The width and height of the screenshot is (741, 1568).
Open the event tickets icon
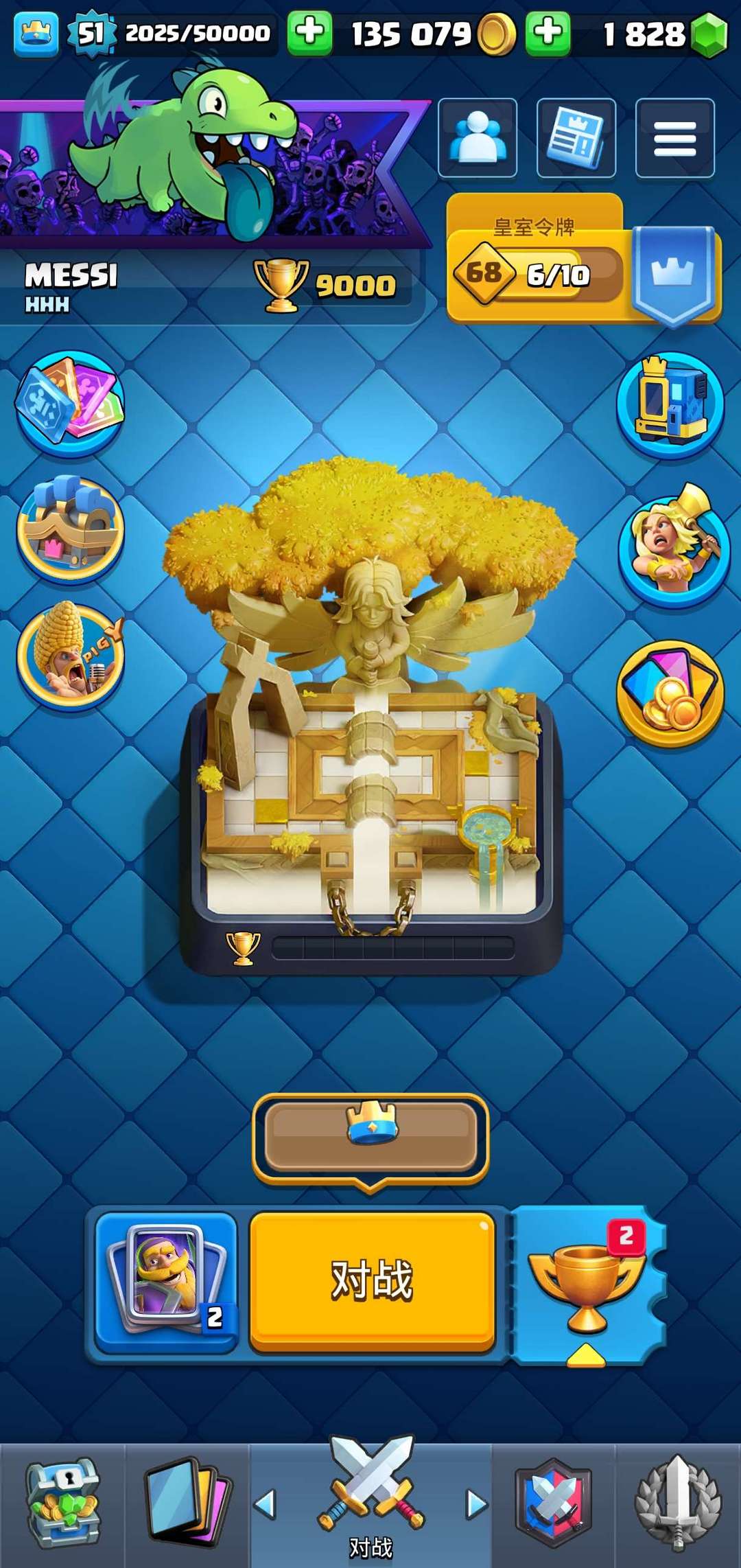click(x=70, y=402)
